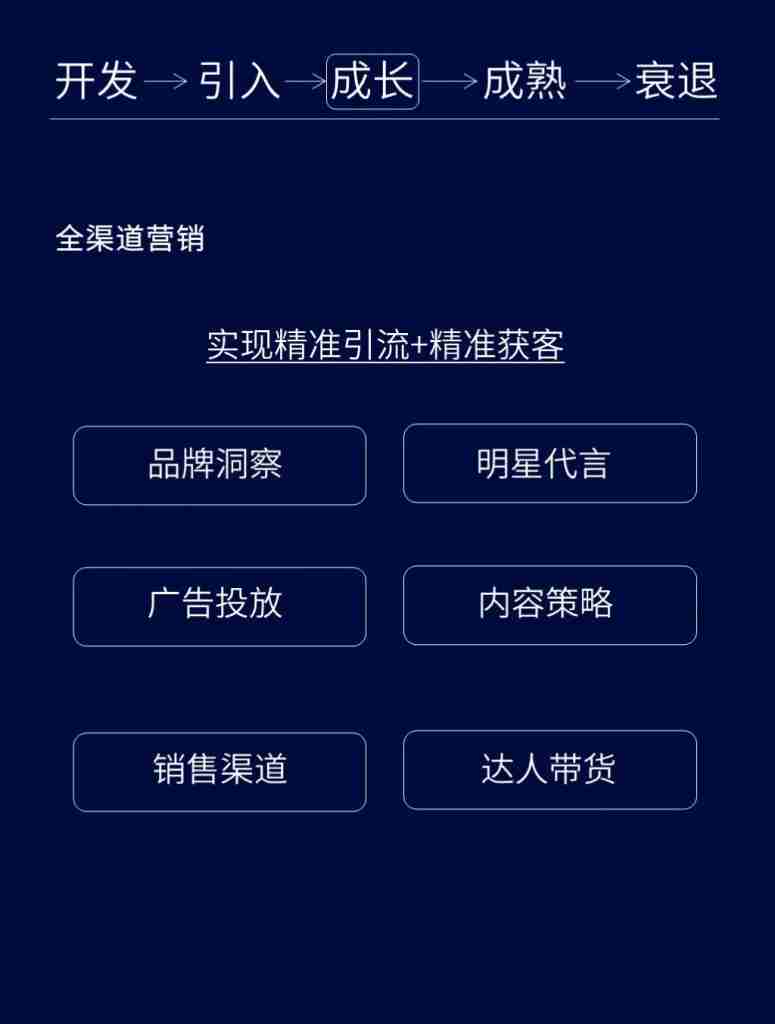Image resolution: width=775 pixels, height=1024 pixels.
Task: Open 品牌洞察
Action: pyautogui.click(x=219, y=465)
